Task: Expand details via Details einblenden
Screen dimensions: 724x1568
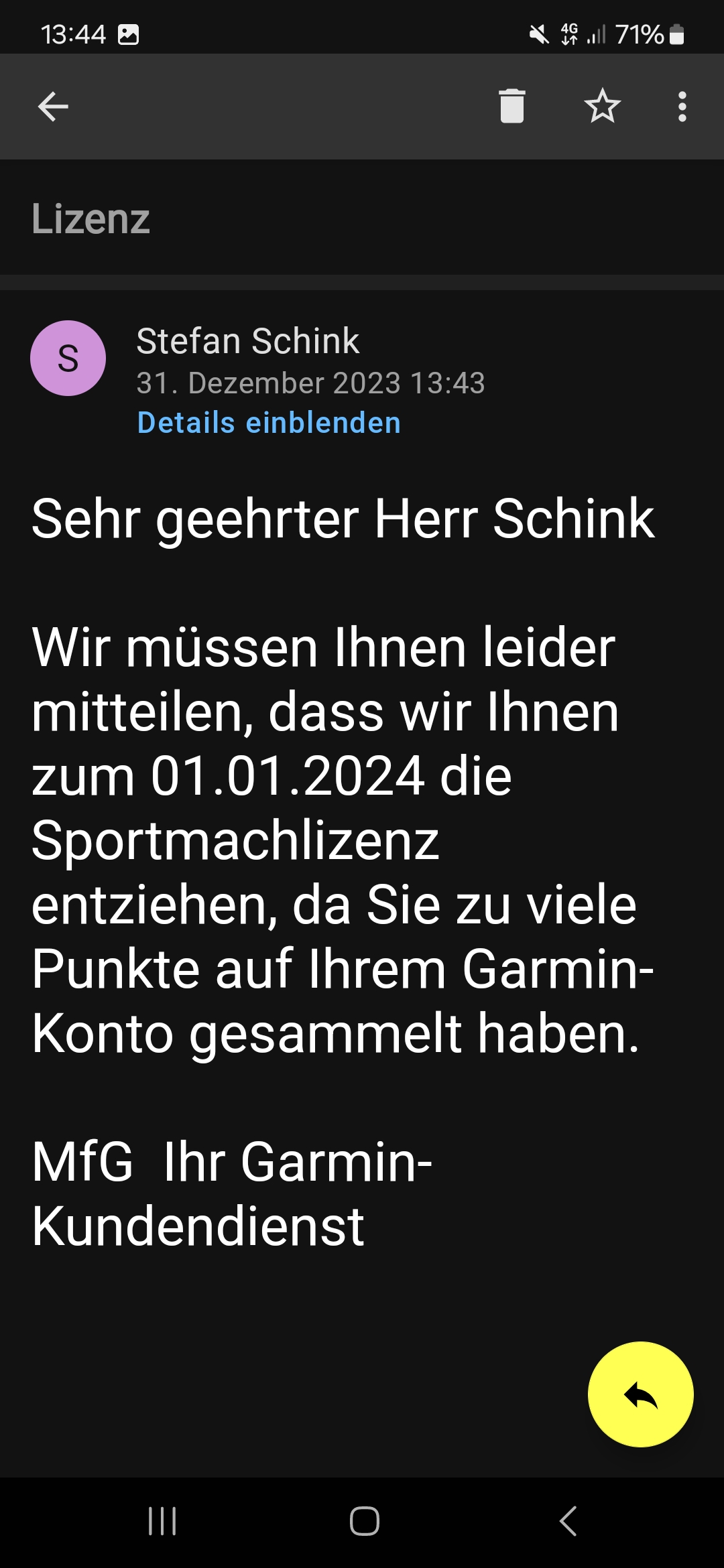Action: point(269,423)
